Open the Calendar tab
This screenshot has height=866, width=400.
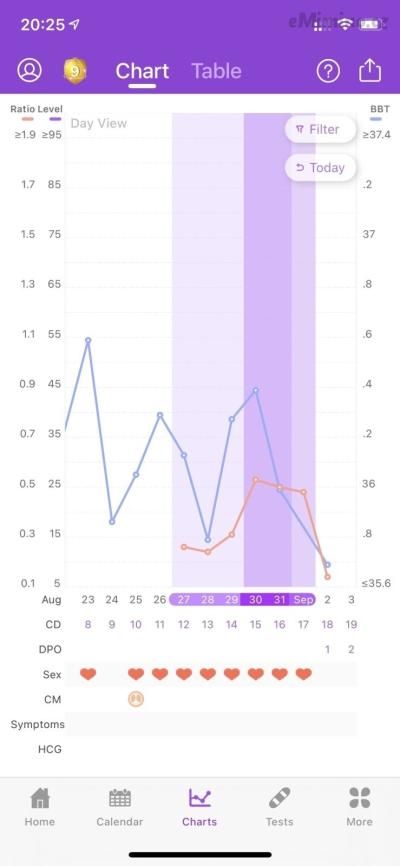click(x=120, y=807)
